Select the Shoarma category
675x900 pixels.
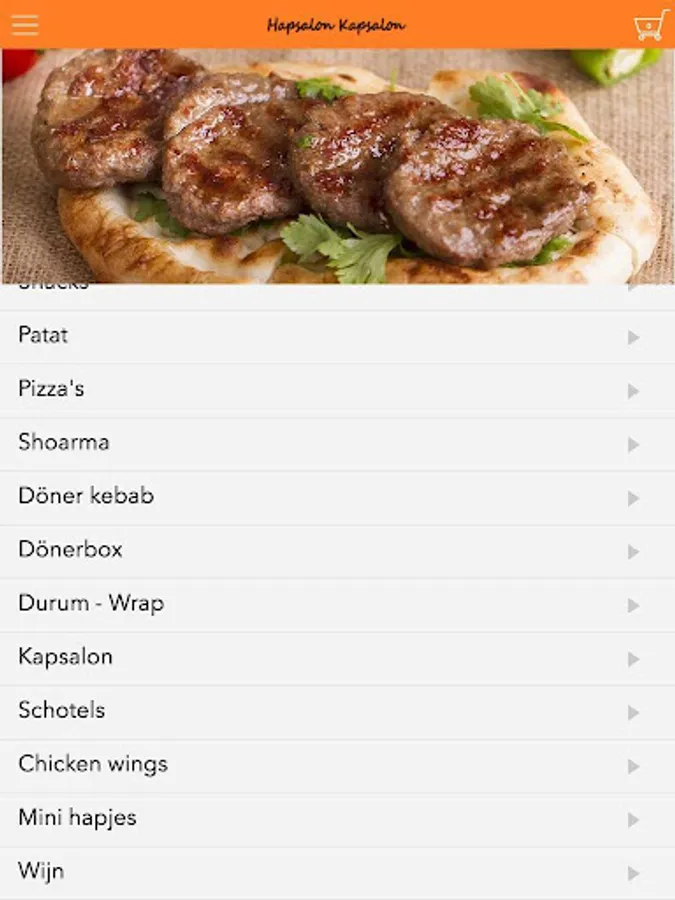[x=337, y=443]
